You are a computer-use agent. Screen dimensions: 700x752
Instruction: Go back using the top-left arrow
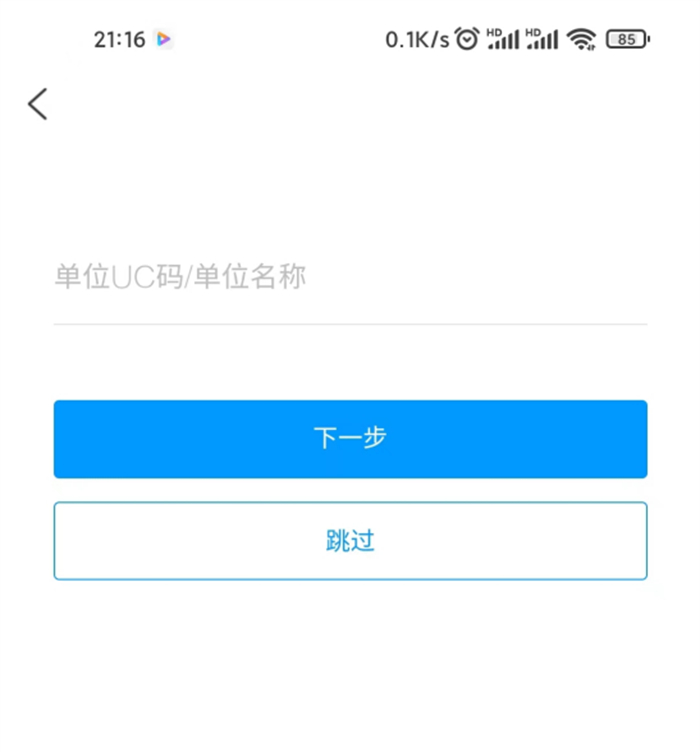tap(38, 104)
